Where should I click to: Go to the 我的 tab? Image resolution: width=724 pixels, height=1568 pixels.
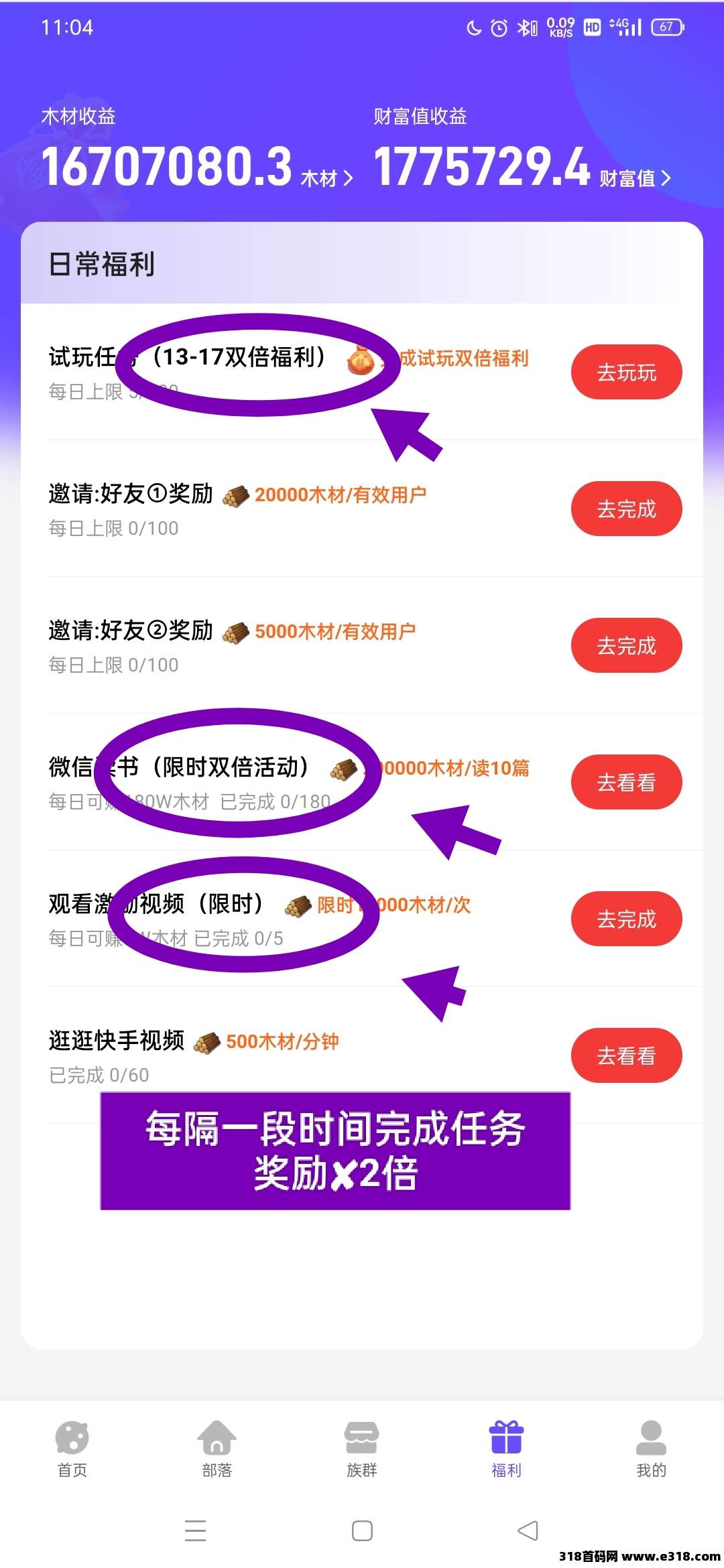pos(651,1449)
